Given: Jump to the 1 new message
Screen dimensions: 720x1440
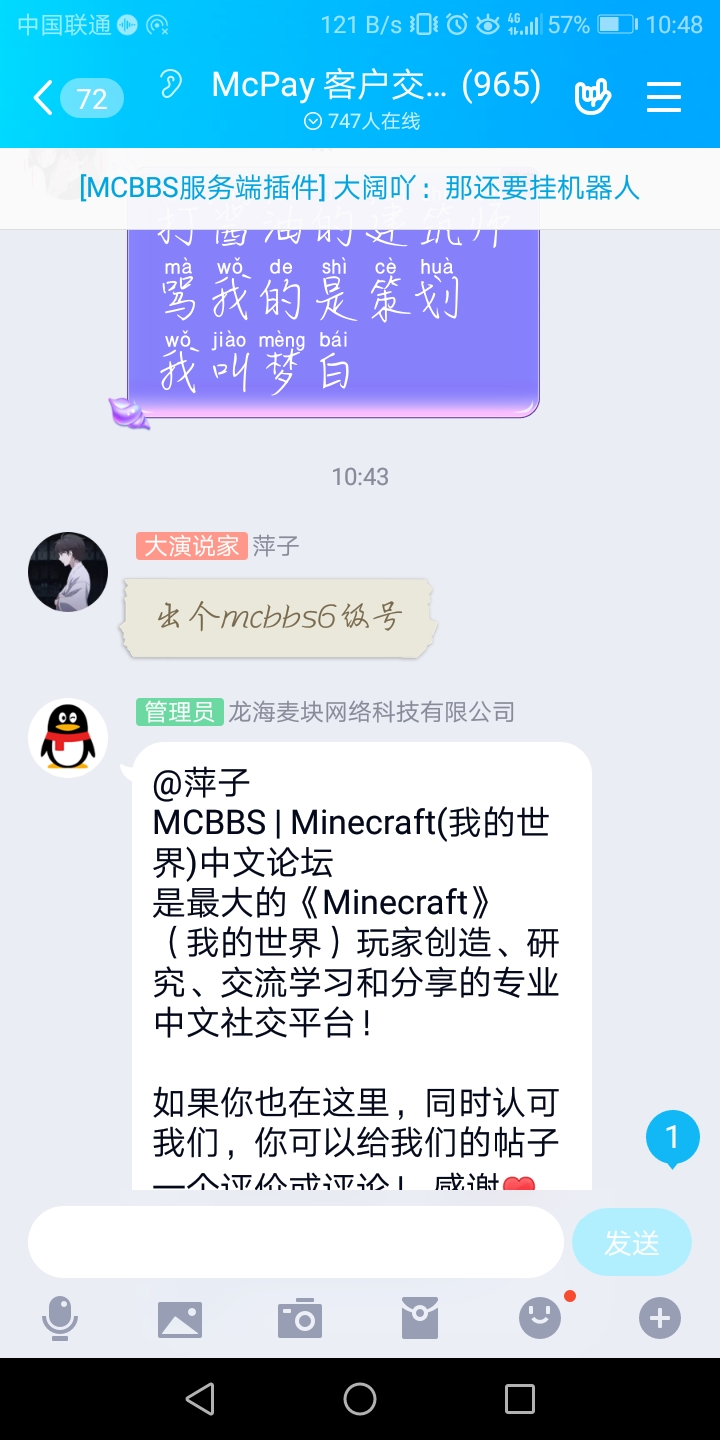Looking at the screenshot, I should tap(672, 1137).
